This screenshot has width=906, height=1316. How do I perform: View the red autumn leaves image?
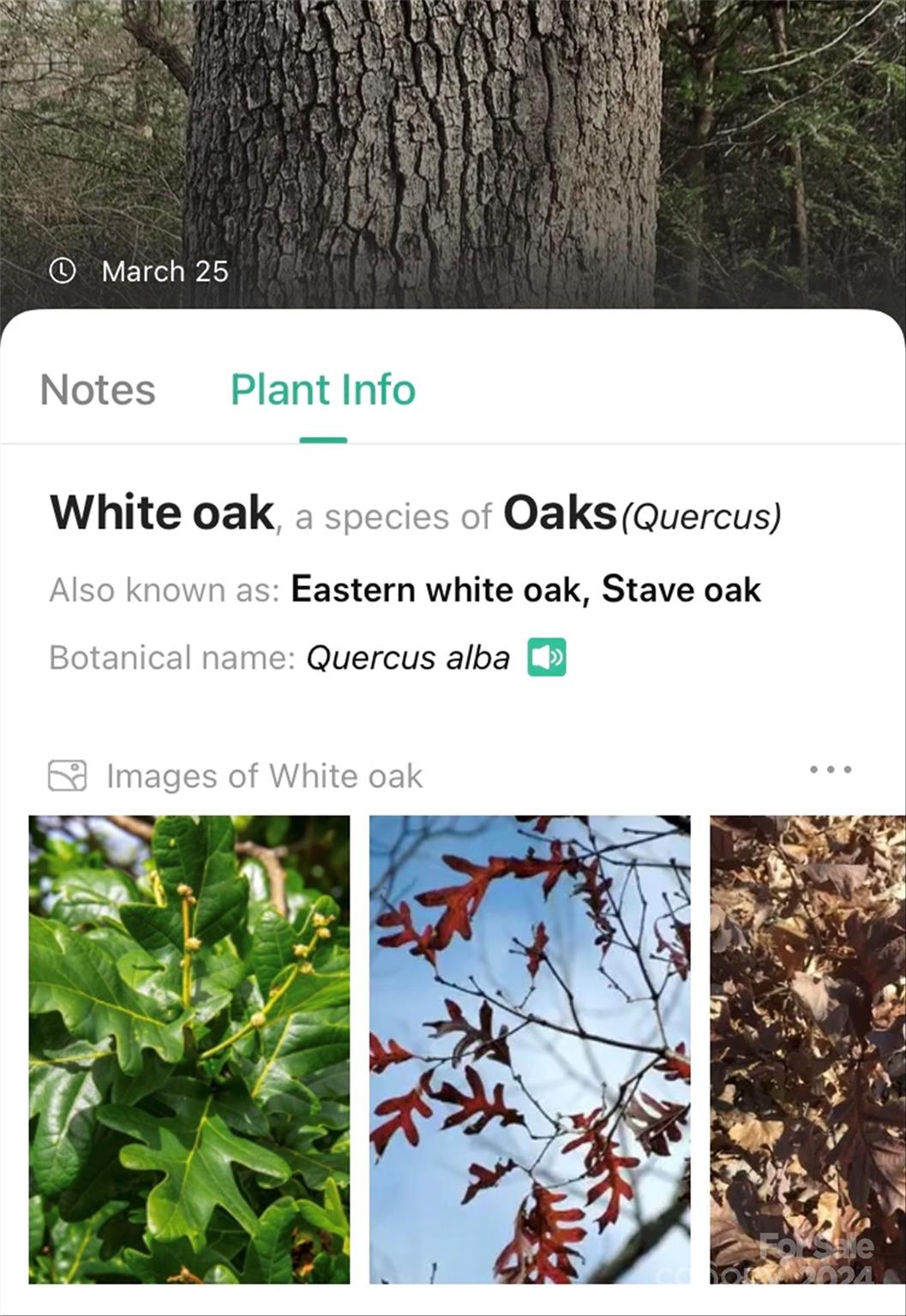coord(530,1049)
